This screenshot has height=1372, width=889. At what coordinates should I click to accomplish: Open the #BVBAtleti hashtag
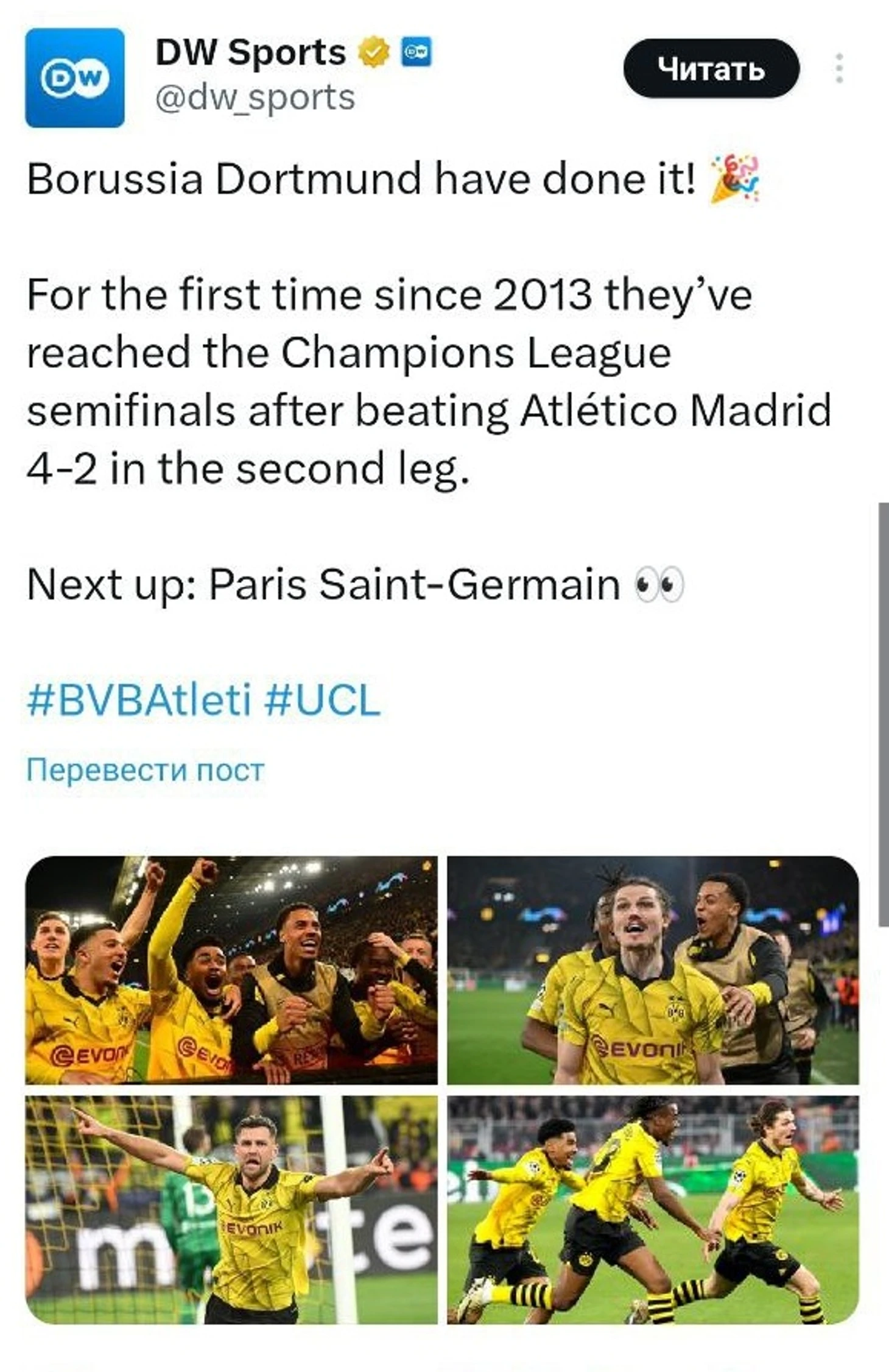[139, 699]
